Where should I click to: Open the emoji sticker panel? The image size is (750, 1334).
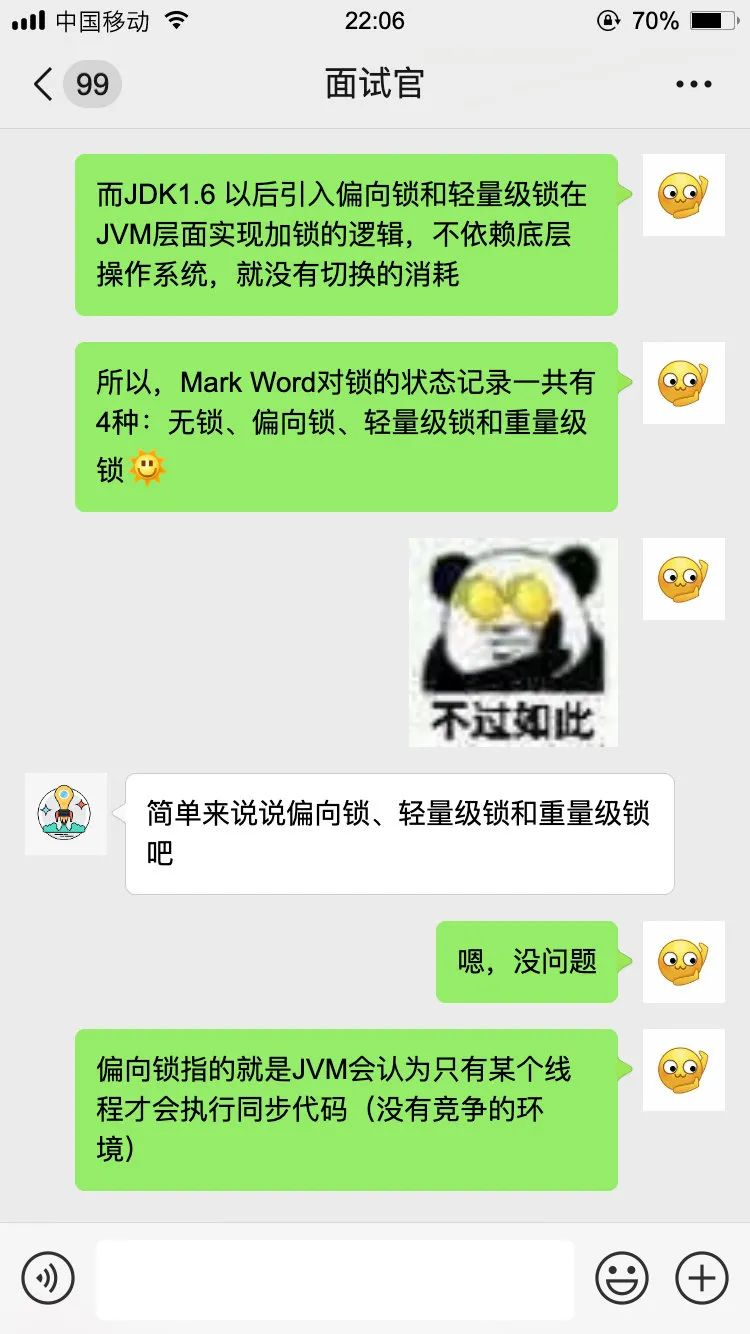(x=622, y=1278)
